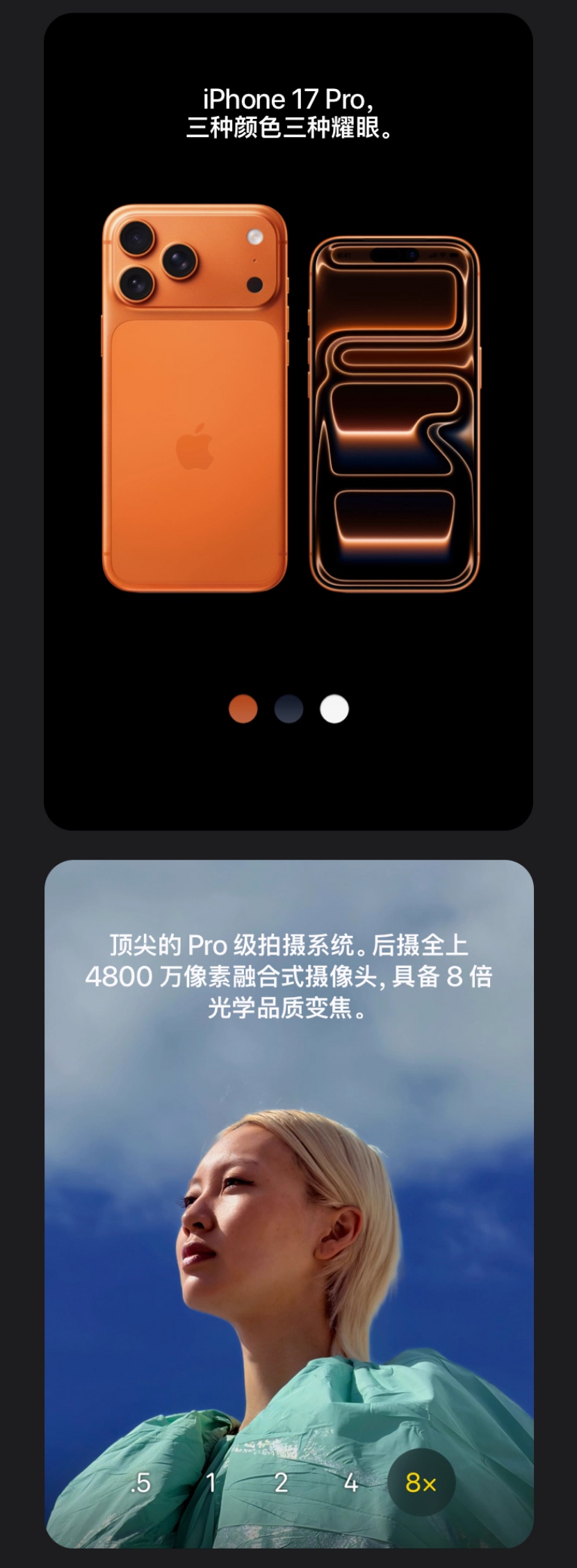This screenshot has height=1568, width=577.
Task: Click the camera flash circle
Action: click(x=253, y=238)
